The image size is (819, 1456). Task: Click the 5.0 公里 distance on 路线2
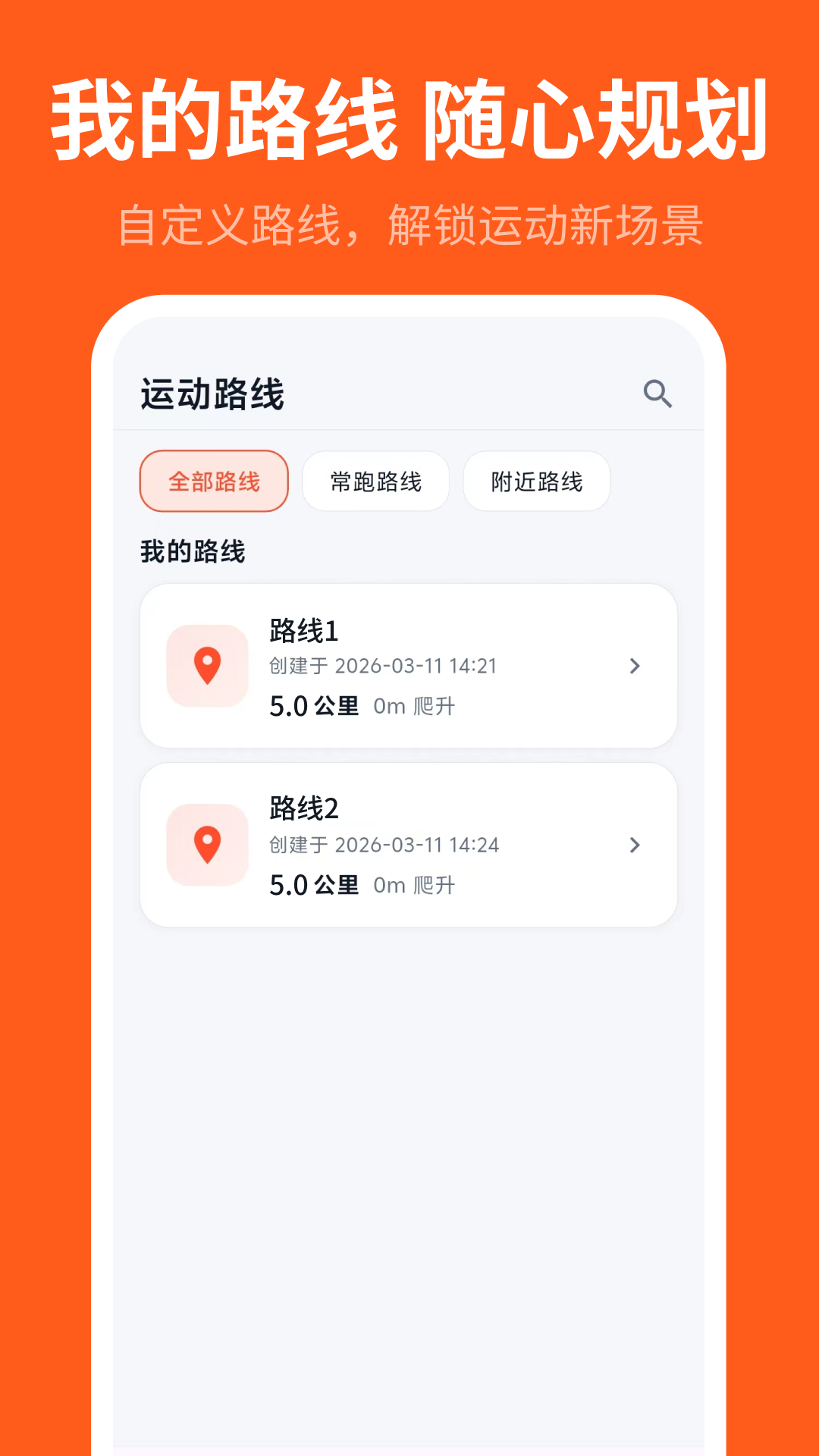click(313, 885)
